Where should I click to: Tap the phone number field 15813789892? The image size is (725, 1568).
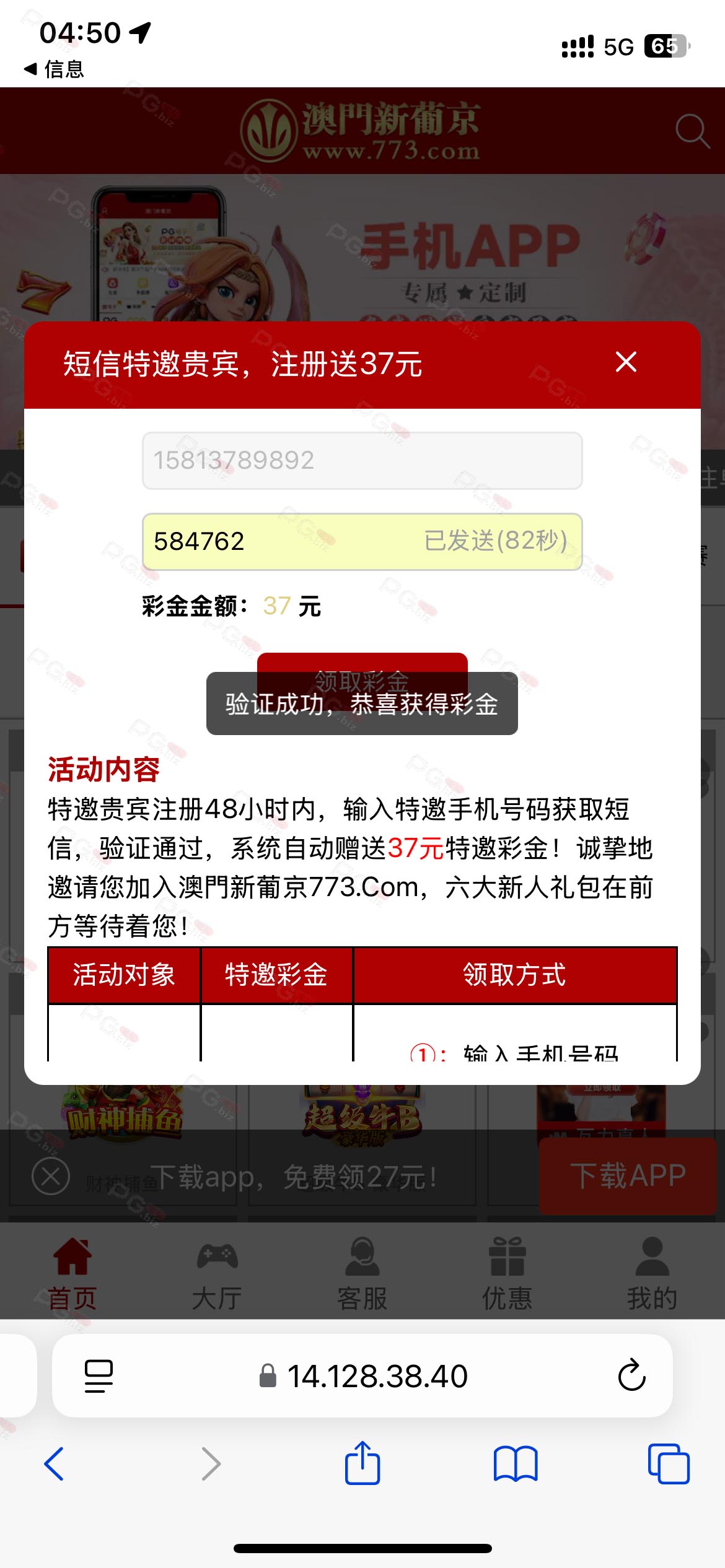tap(362, 461)
